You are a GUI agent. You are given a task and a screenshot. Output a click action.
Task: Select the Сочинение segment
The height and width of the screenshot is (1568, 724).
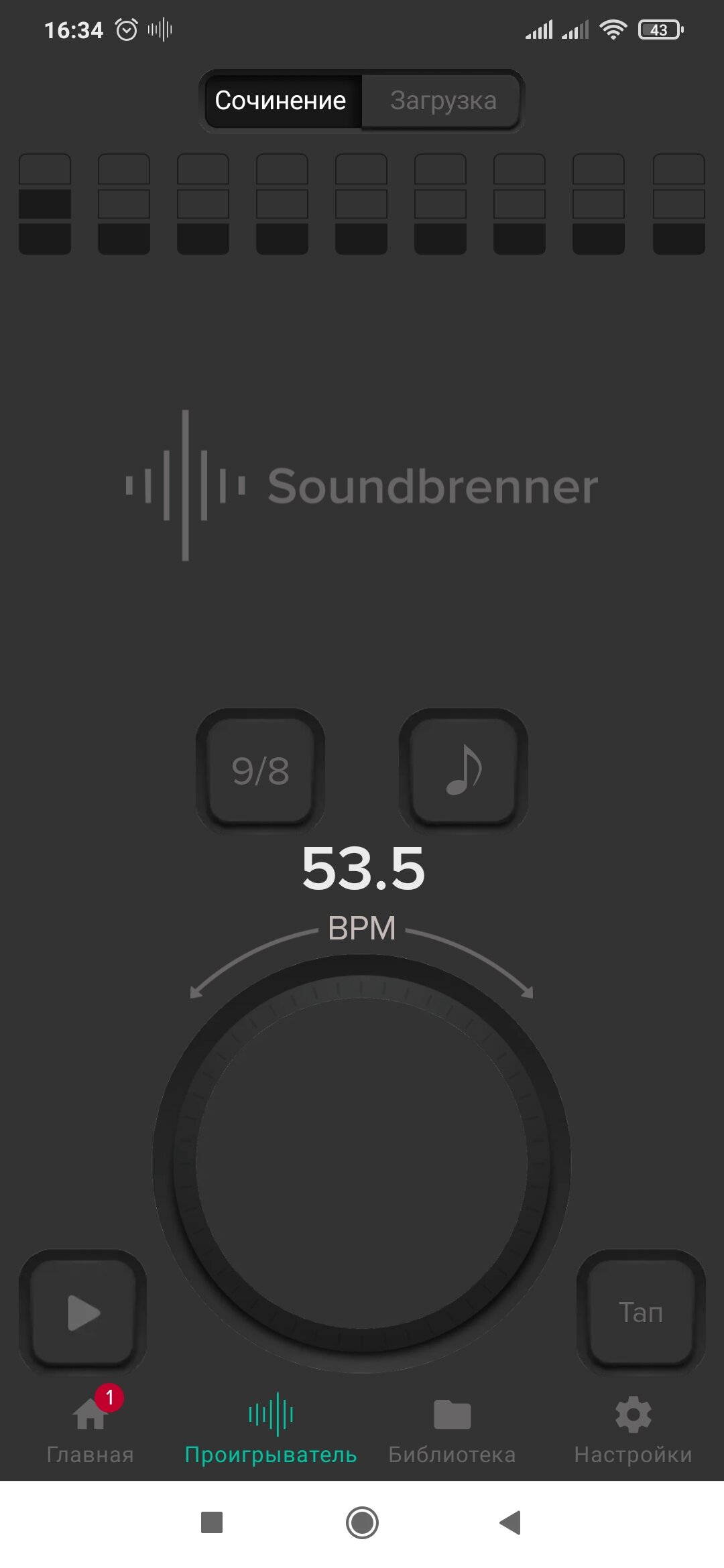click(x=281, y=101)
